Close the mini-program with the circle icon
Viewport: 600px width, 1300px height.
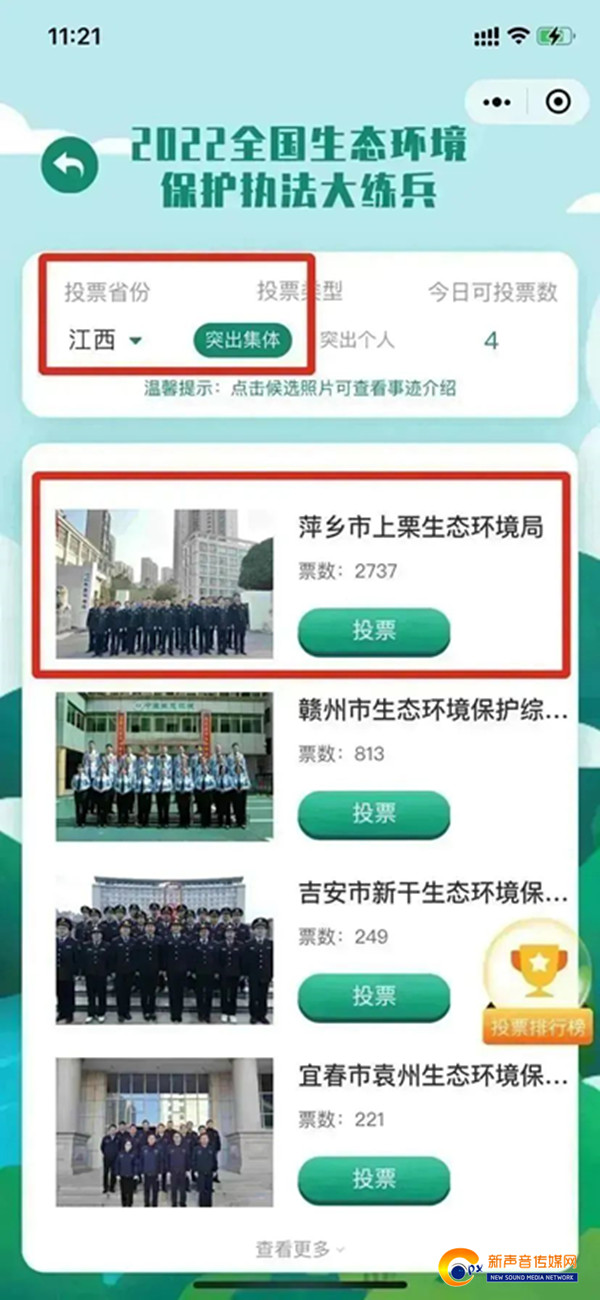pos(558,102)
